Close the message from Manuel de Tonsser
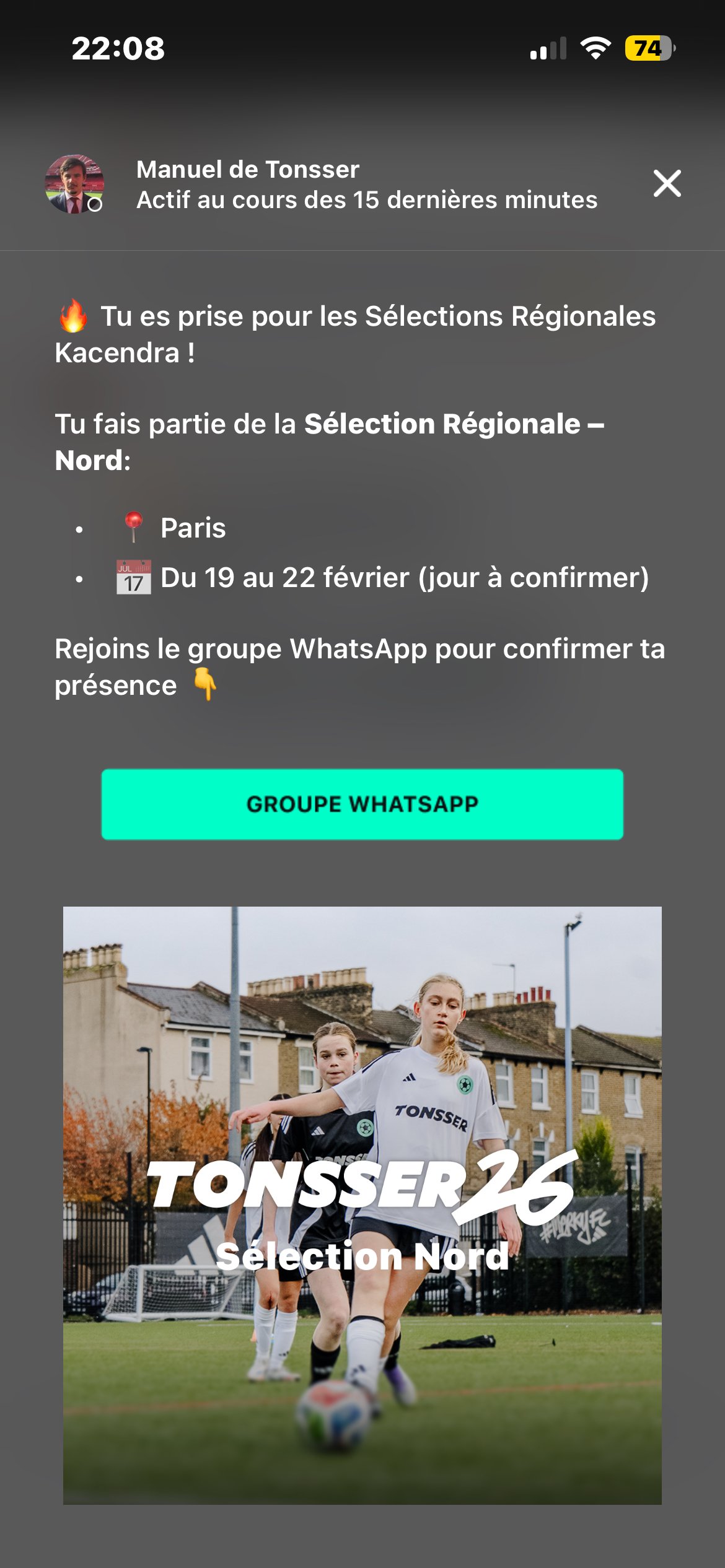This screenshot has height=1568, width=725. (667, 184)
